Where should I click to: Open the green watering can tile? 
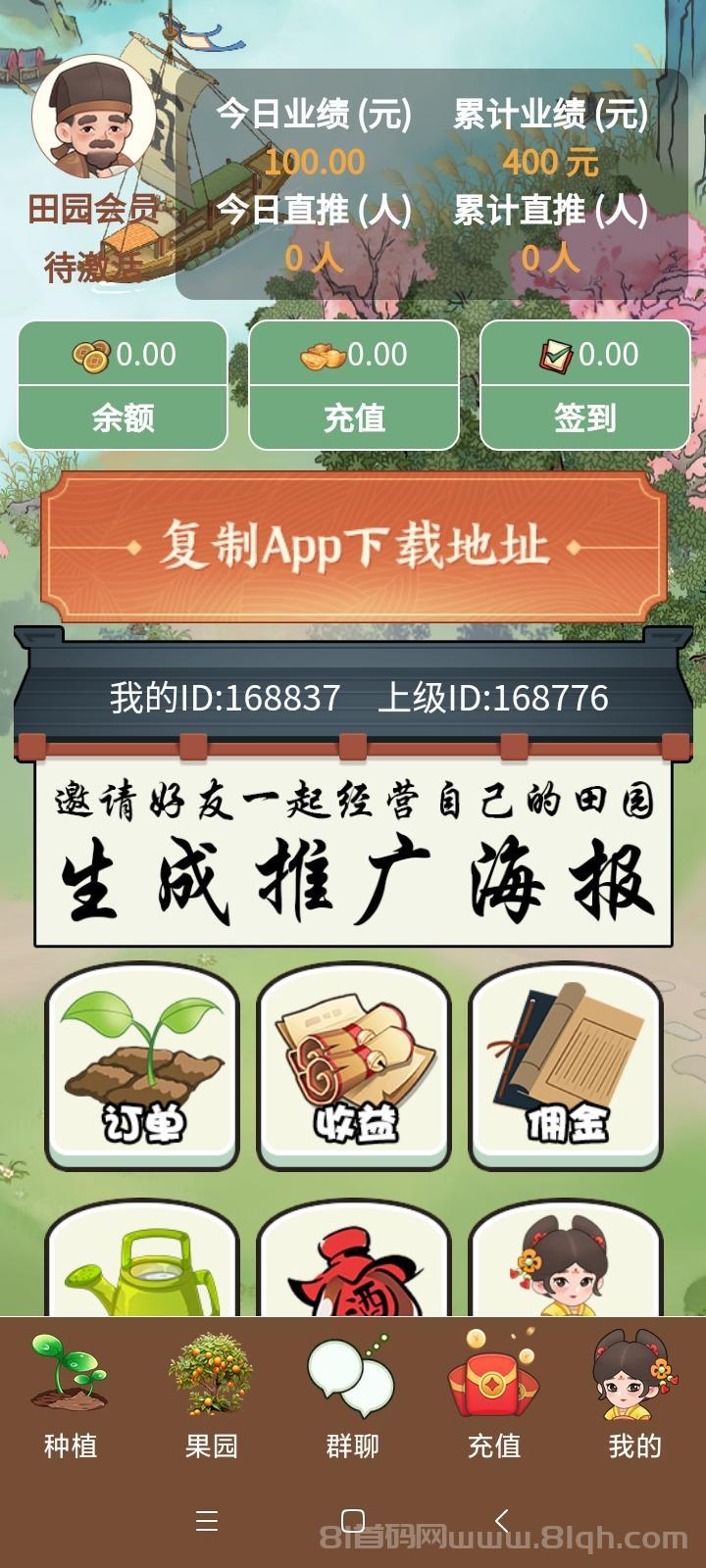click(142, 1264)
